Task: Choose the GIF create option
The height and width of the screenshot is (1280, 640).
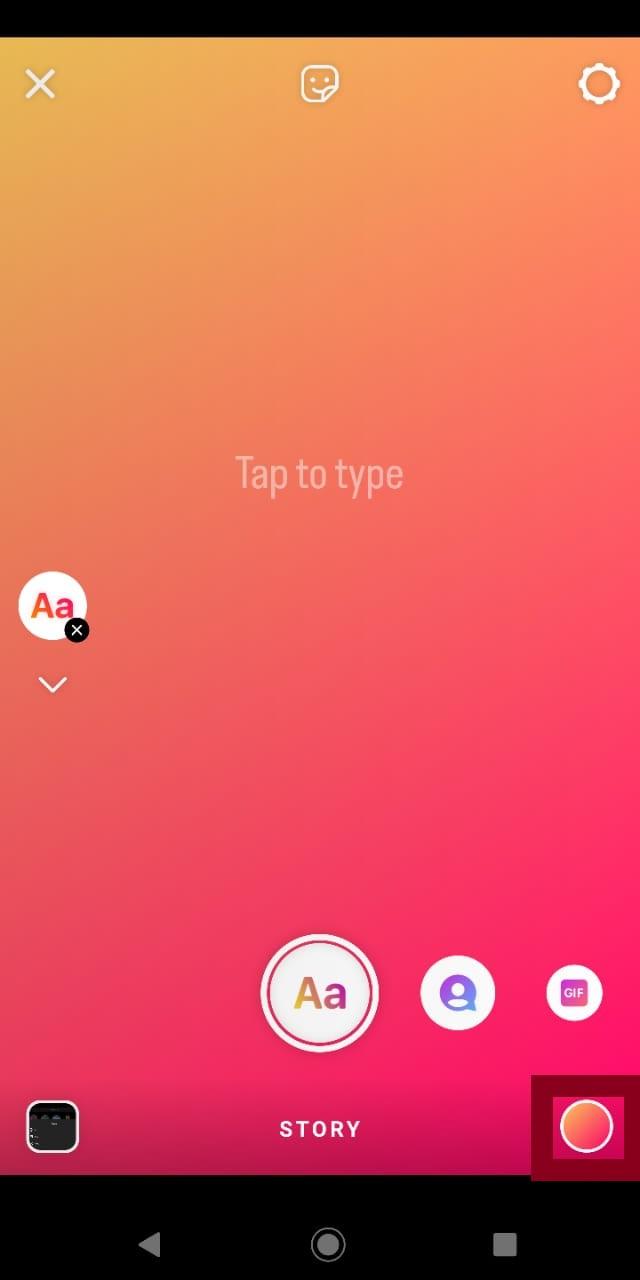Action: [x=574, y=993]
